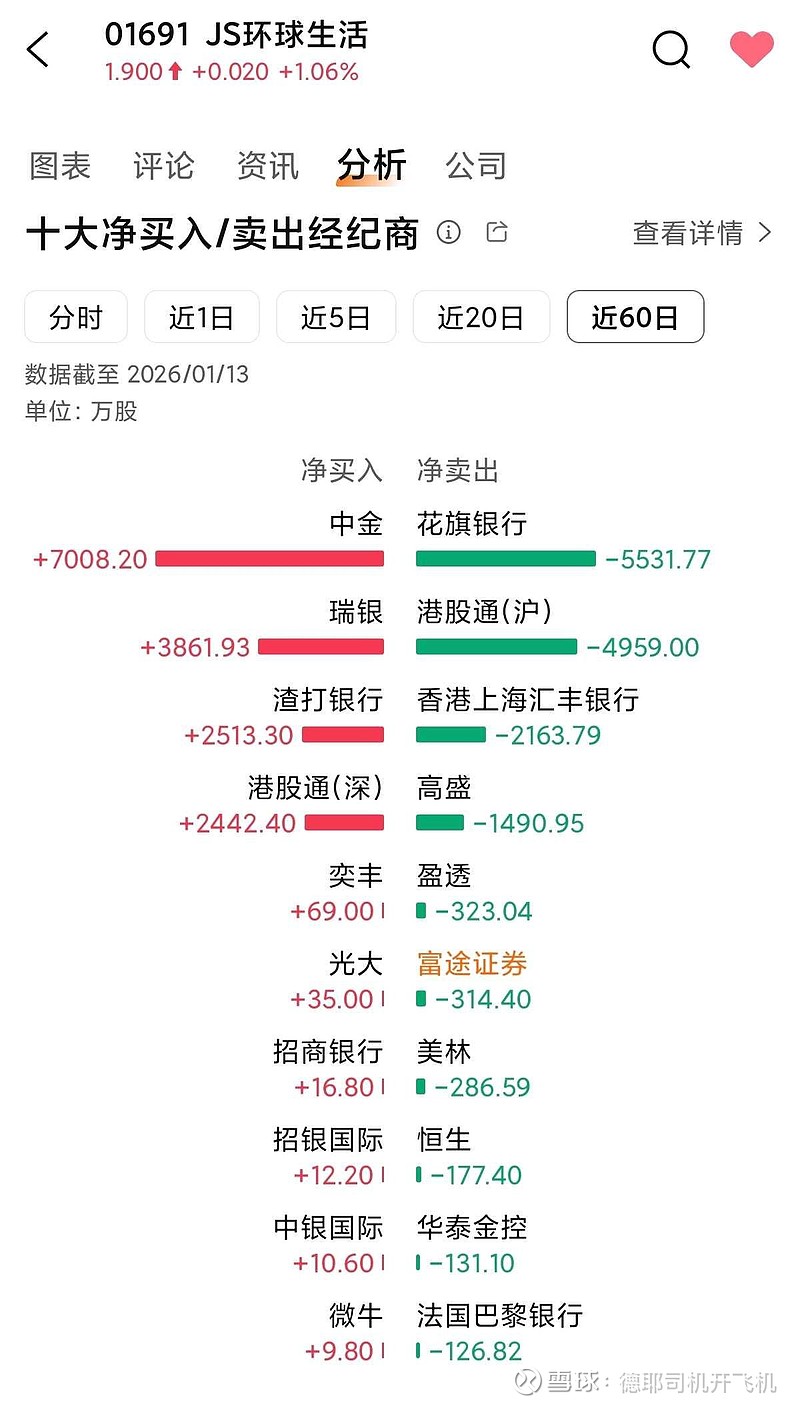Viewport: 800px width, 1407px height.
Task: Switch to the 图表 tab
Action: [x=60, y=166]
